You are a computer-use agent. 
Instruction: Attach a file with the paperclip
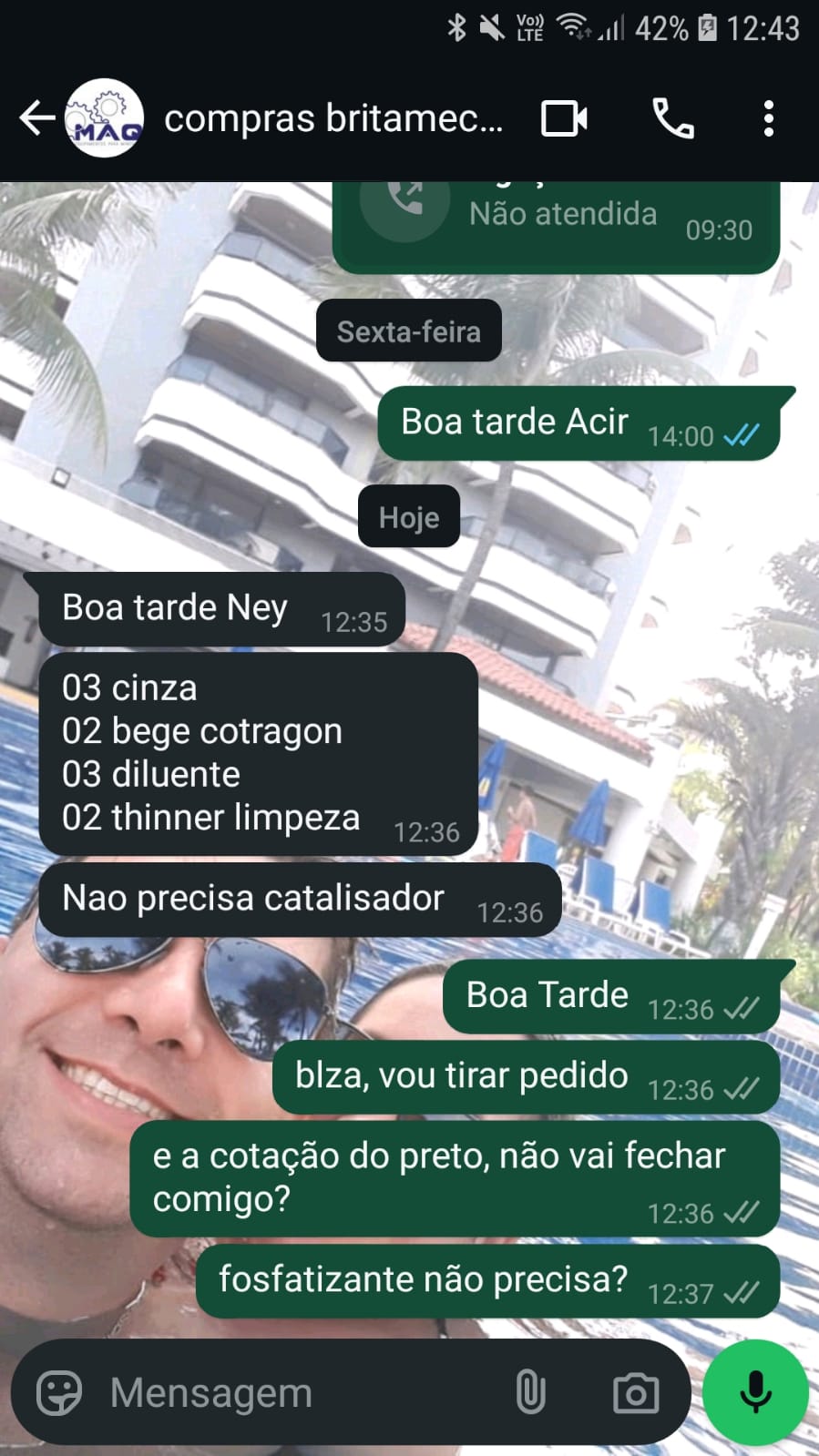[x=530, y=1392]
